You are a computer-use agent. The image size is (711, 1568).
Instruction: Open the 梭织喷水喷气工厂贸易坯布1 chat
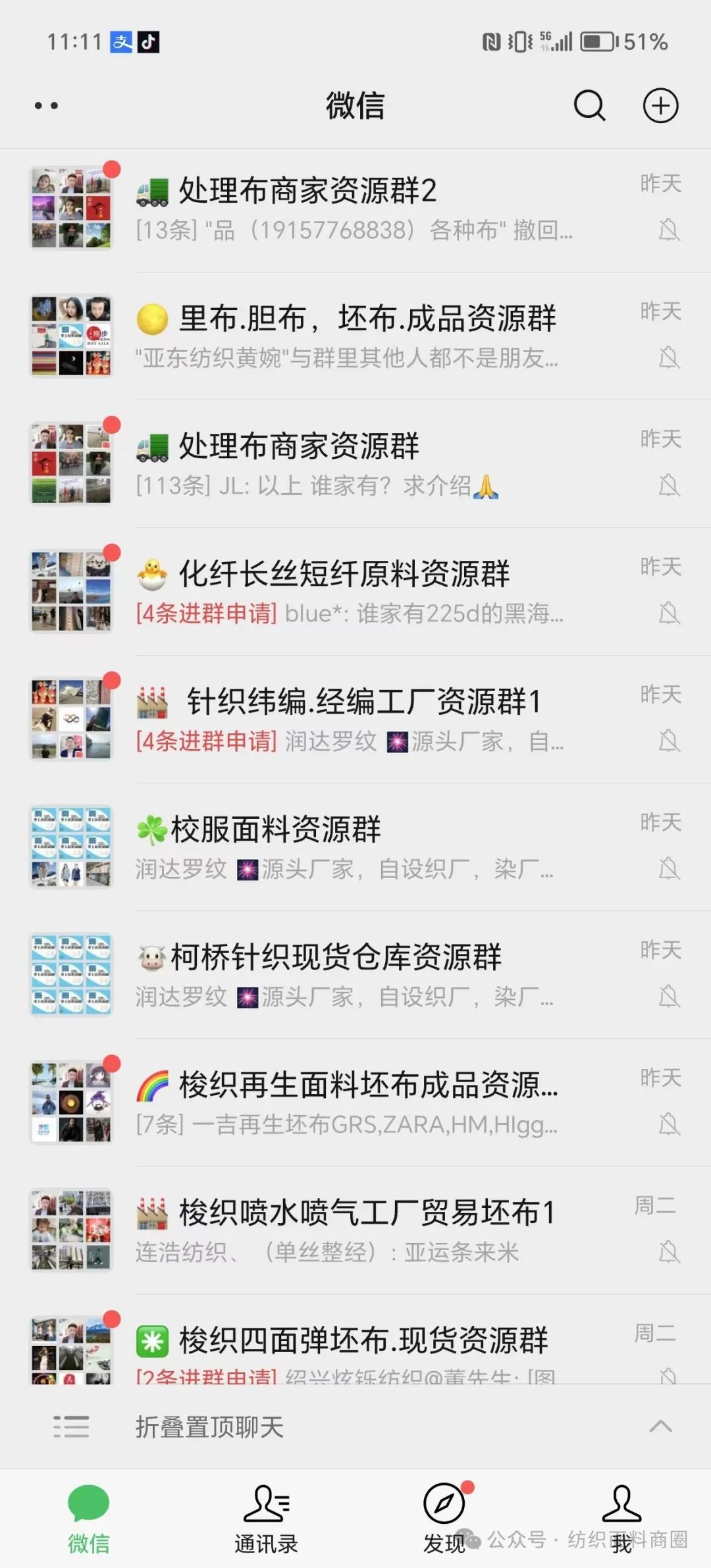355,1230
